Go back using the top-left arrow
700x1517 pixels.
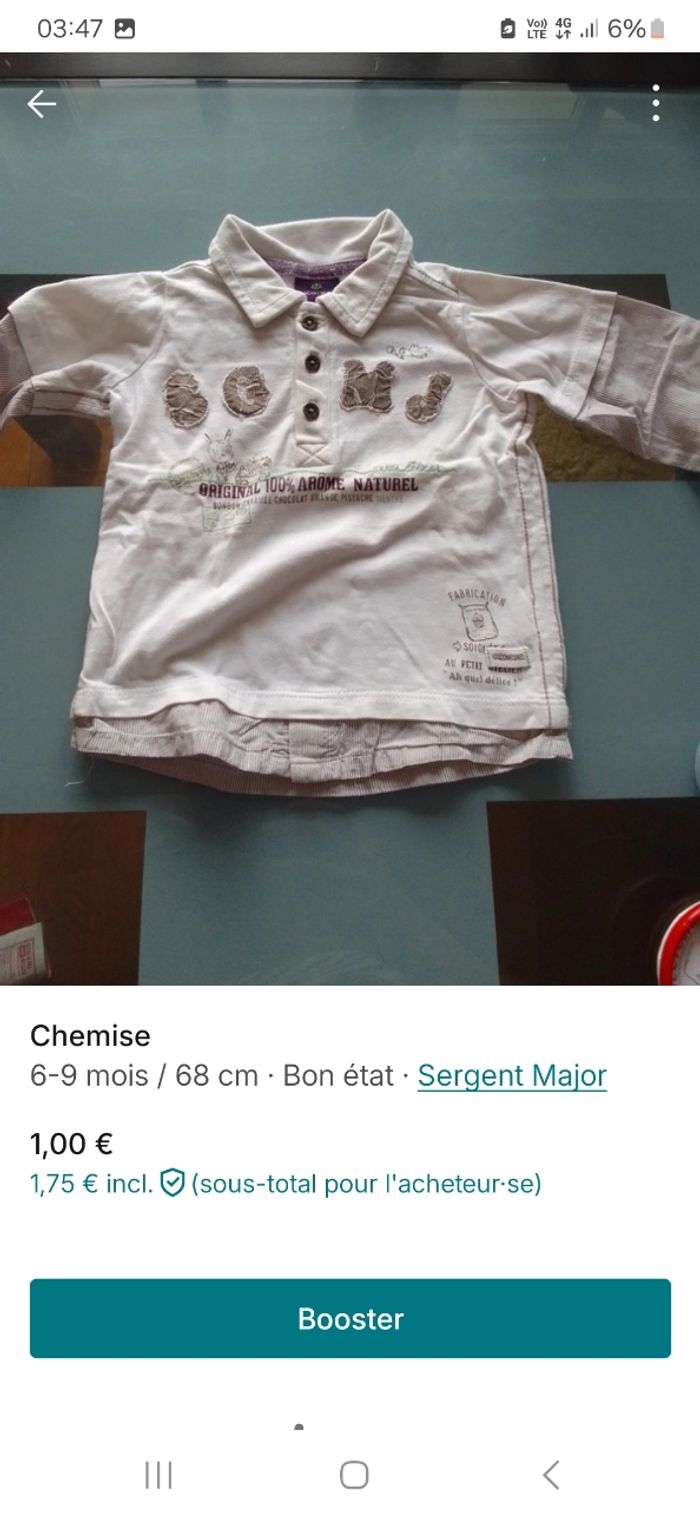(x=41, y=104)
